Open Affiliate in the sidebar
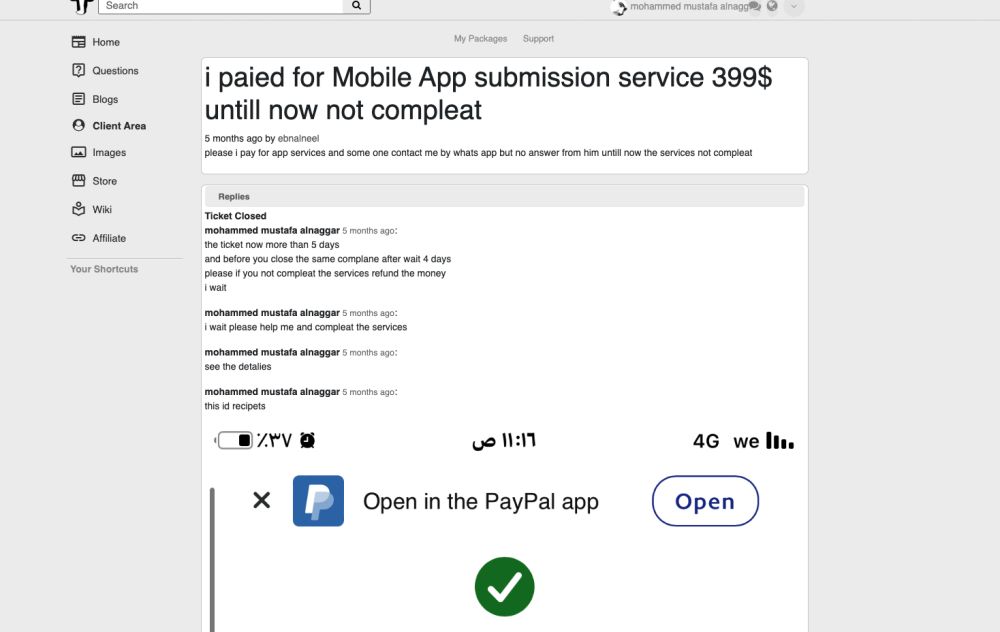 pyautogui.click(x=109, y=238)
